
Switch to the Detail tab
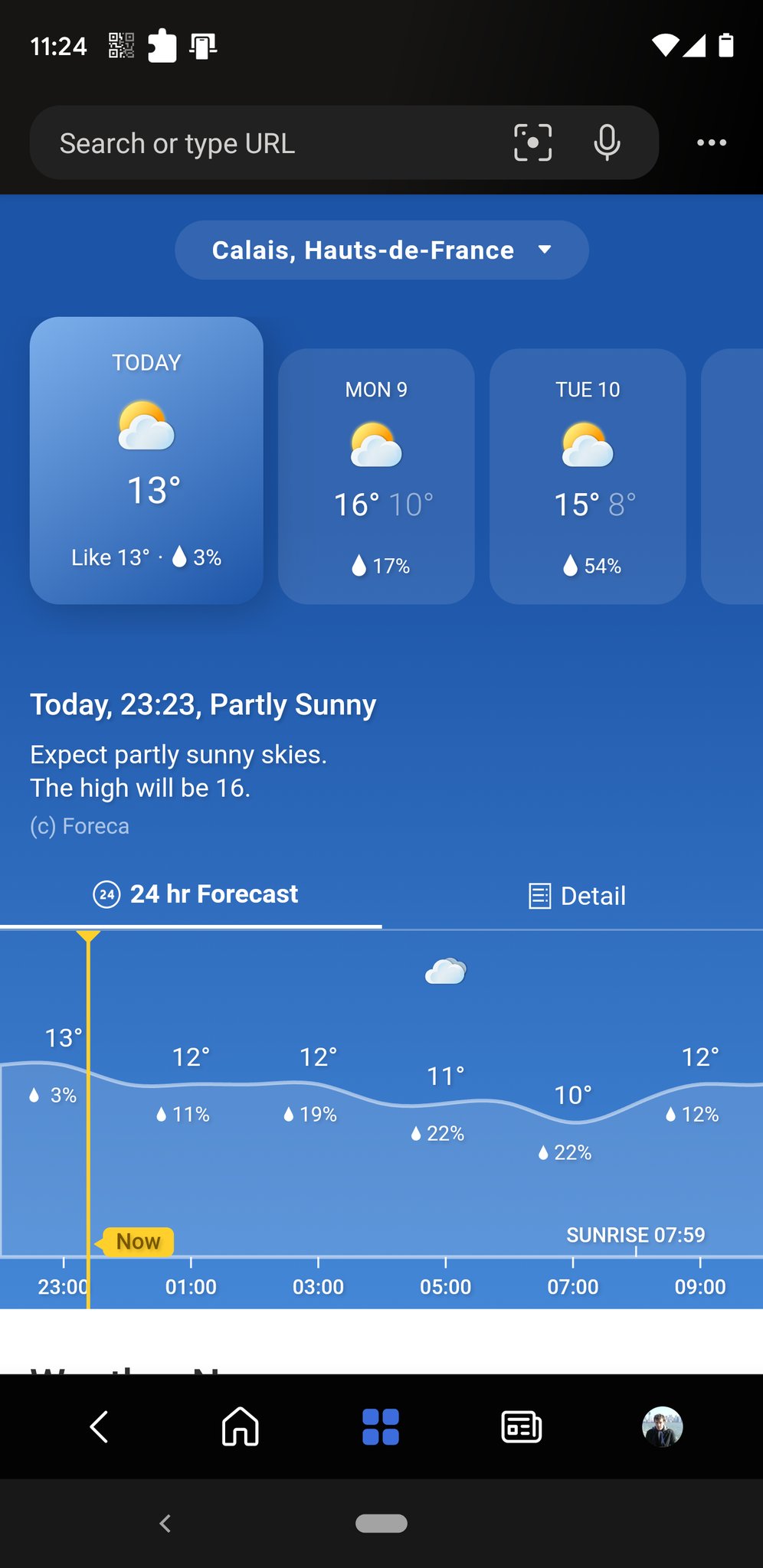point(577,896)
